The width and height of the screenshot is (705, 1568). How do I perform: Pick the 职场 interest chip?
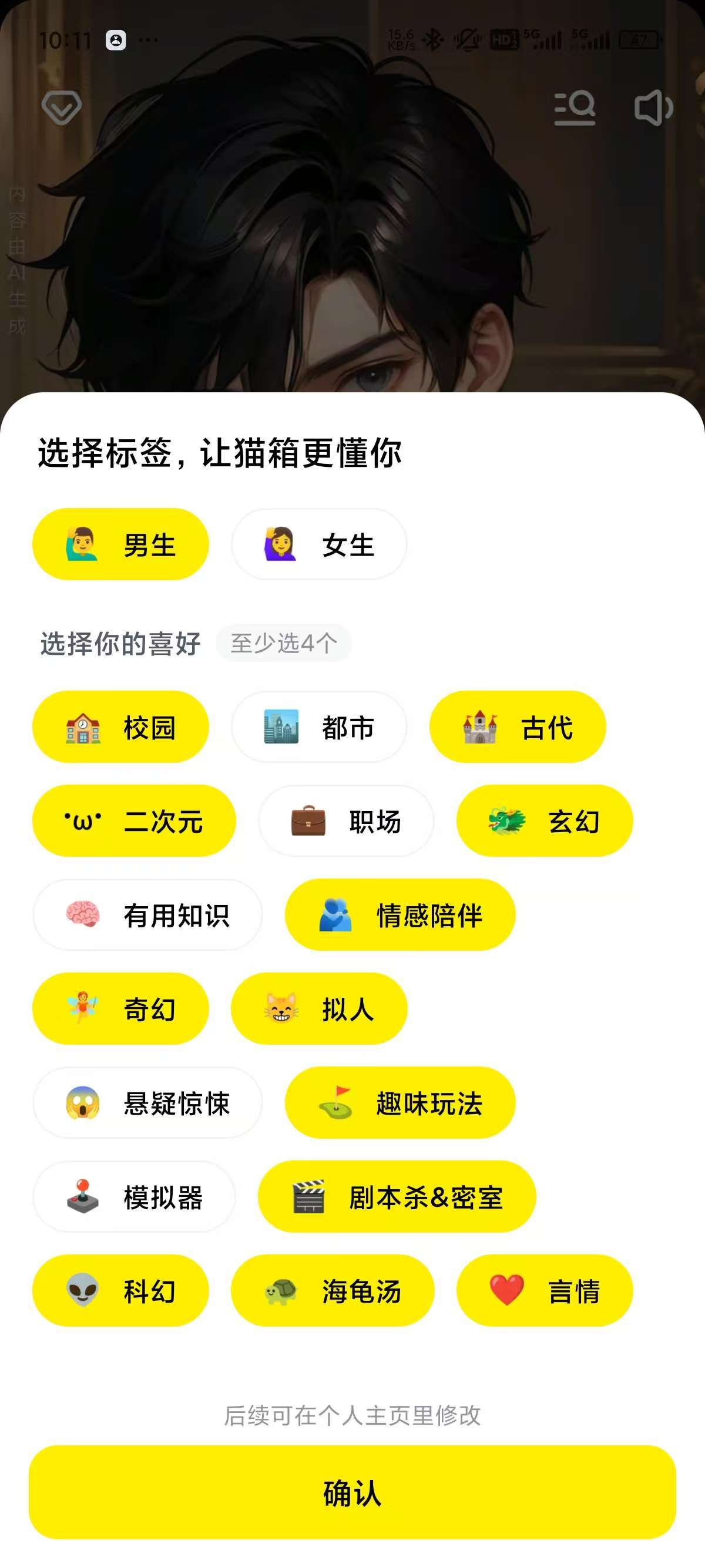point(346,821)
